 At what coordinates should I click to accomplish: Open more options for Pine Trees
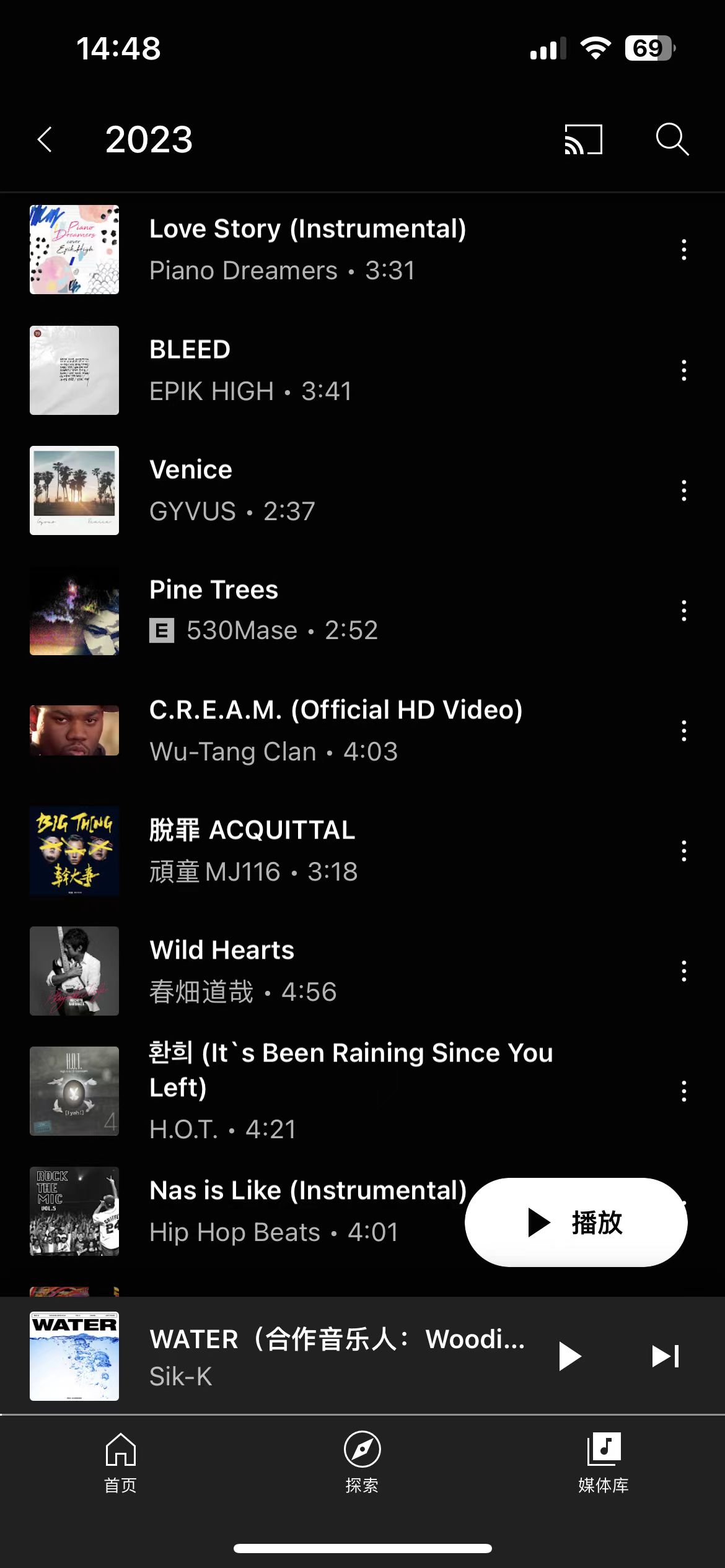pyautogui.click(x=683, y=611)
